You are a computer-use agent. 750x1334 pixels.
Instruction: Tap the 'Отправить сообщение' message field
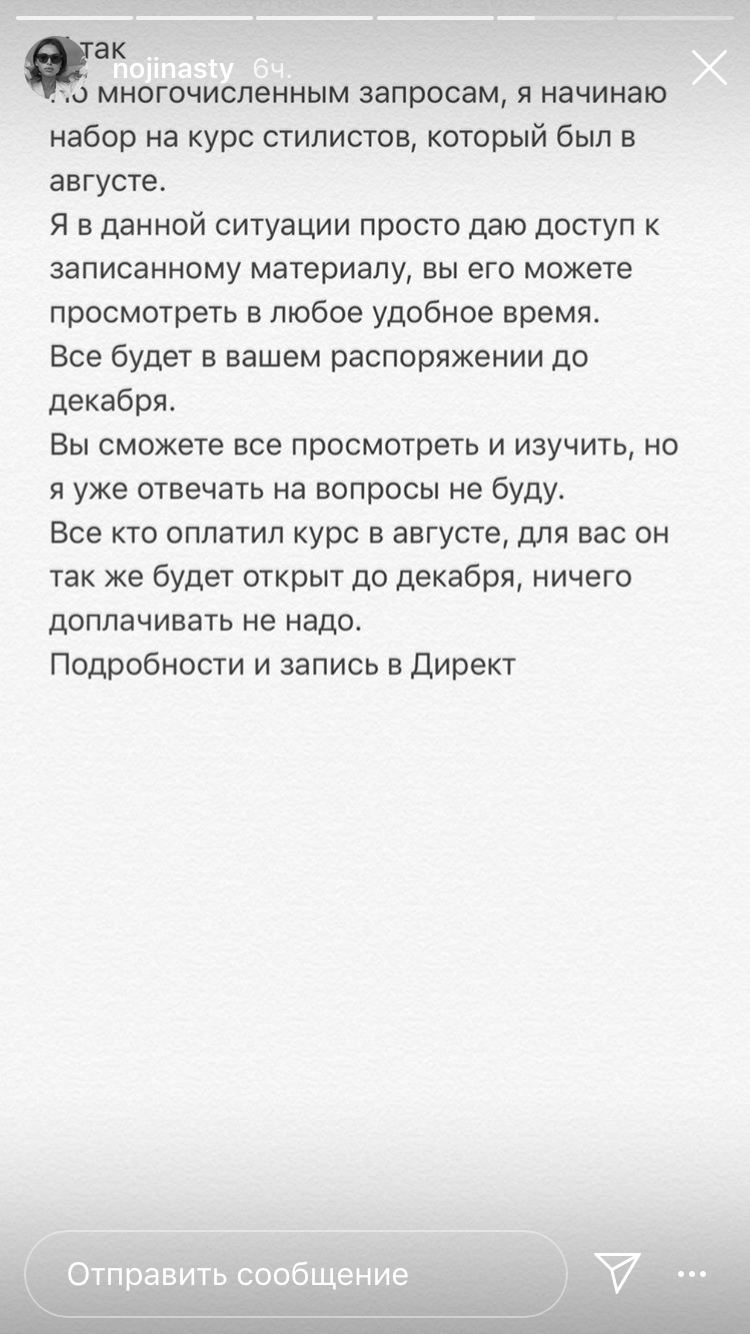pyautogui.click(x=295, y=1274)
